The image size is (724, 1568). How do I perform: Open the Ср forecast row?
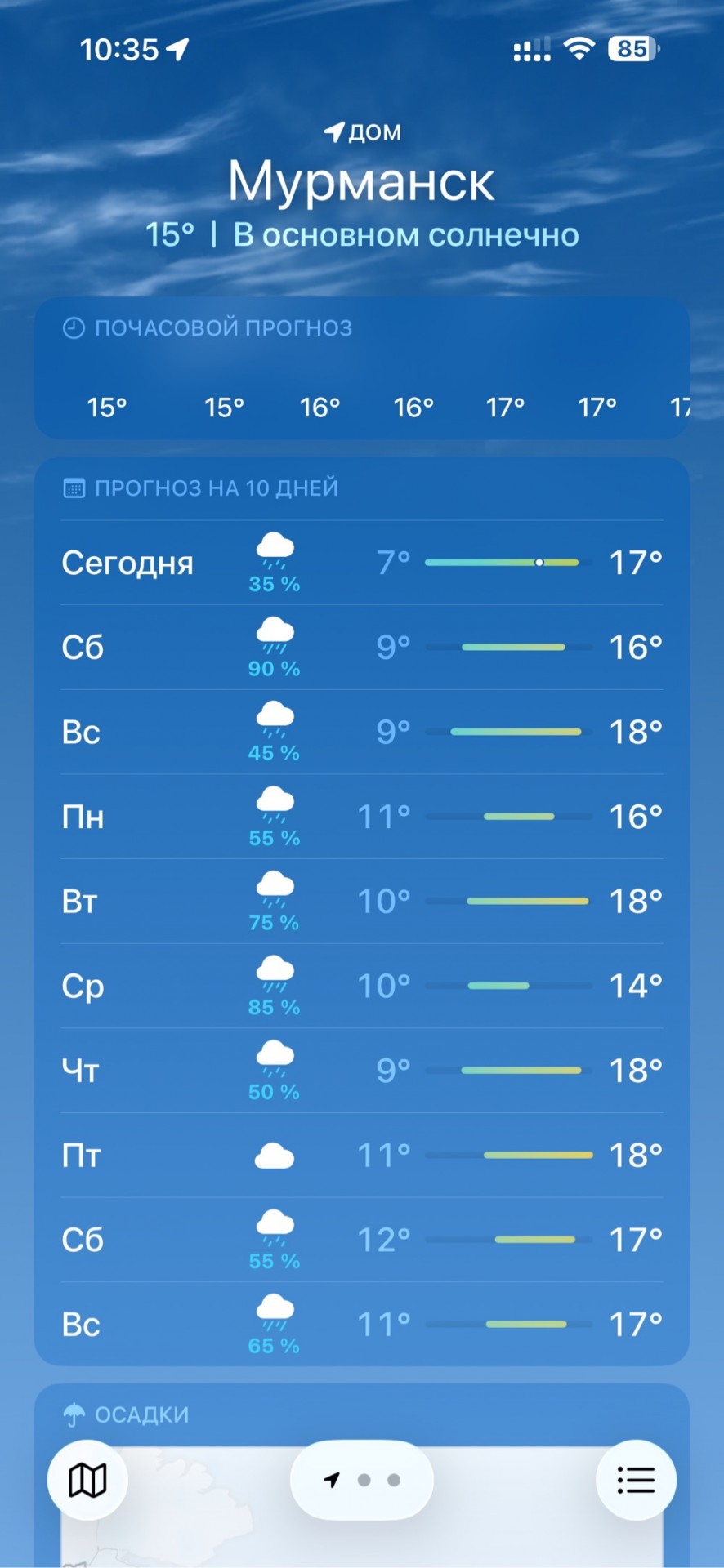click(x=362, y=986)
